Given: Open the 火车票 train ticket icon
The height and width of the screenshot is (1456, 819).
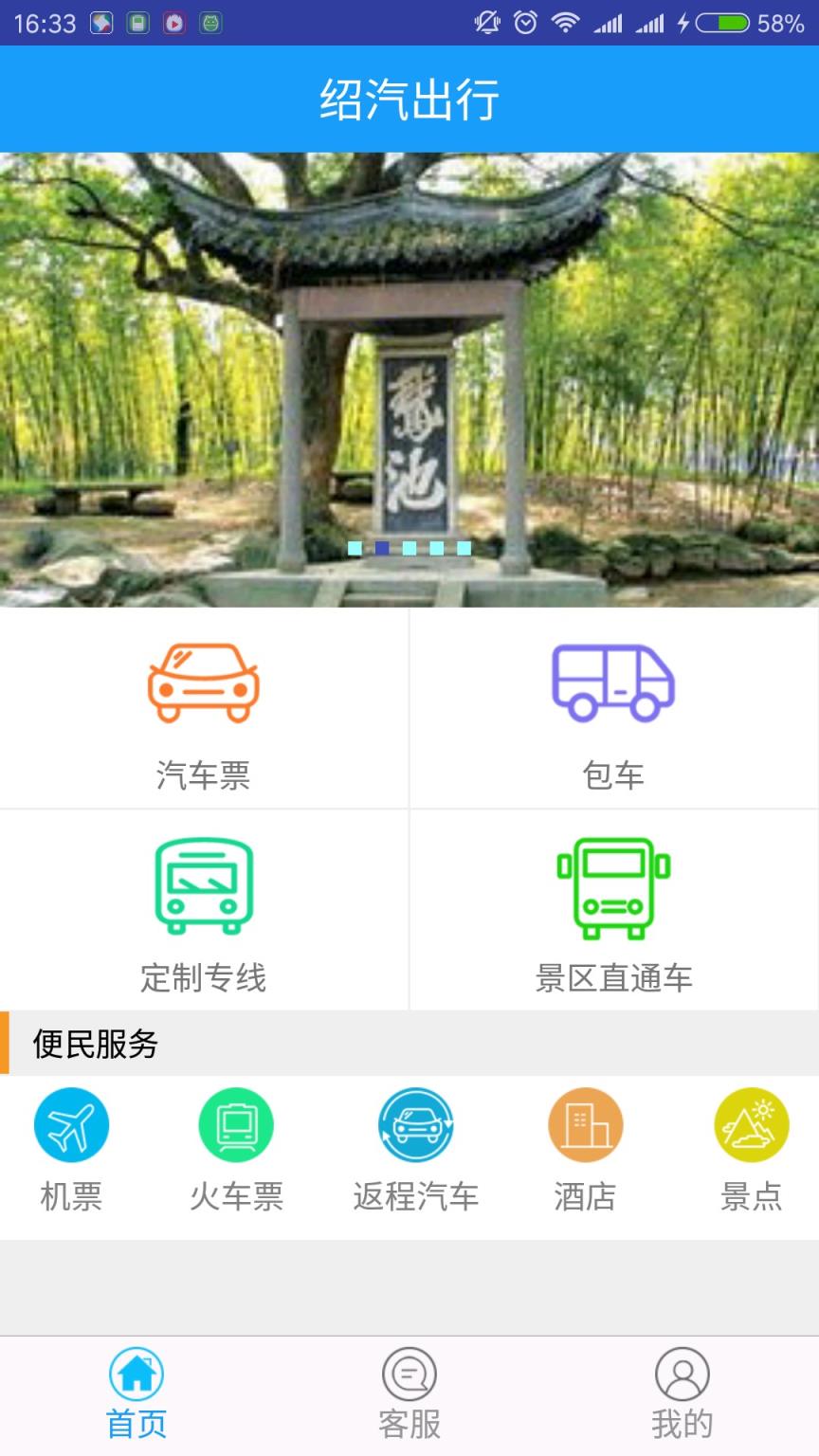Looking at the screenshot, I should (x=236, y=1123).
